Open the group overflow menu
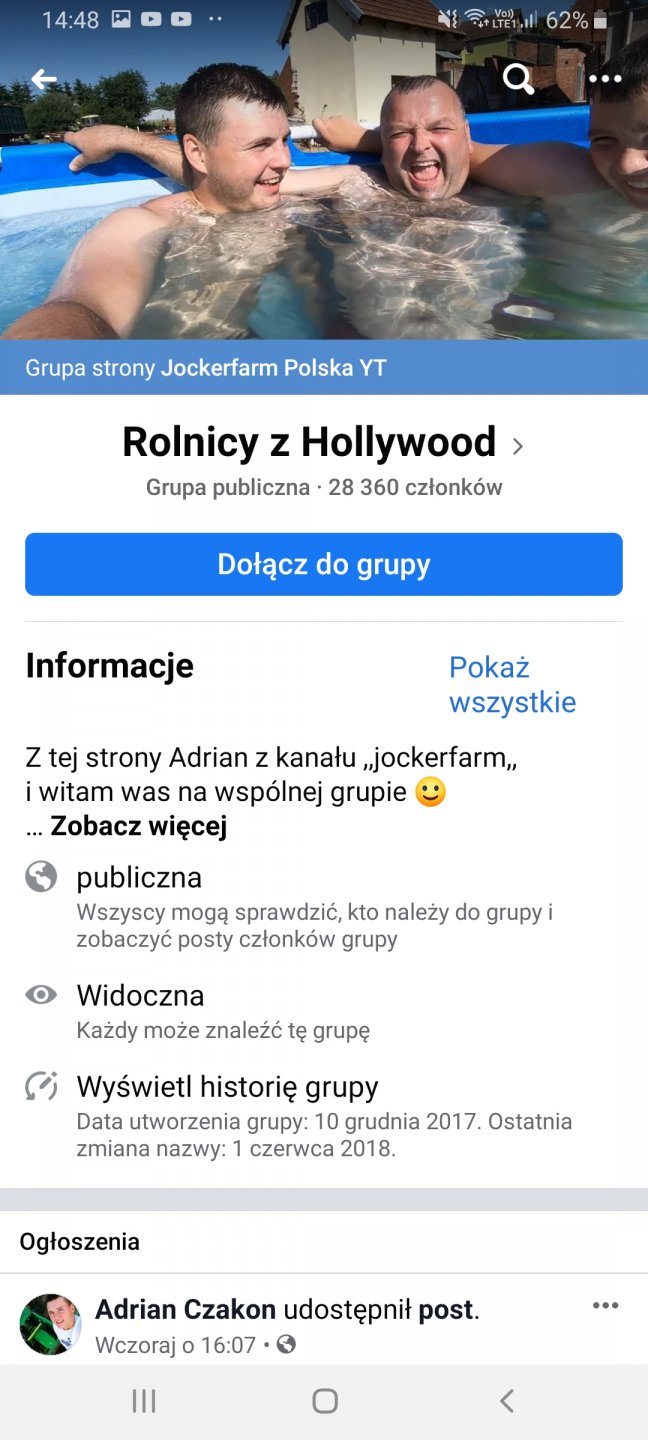 (605, 79)
